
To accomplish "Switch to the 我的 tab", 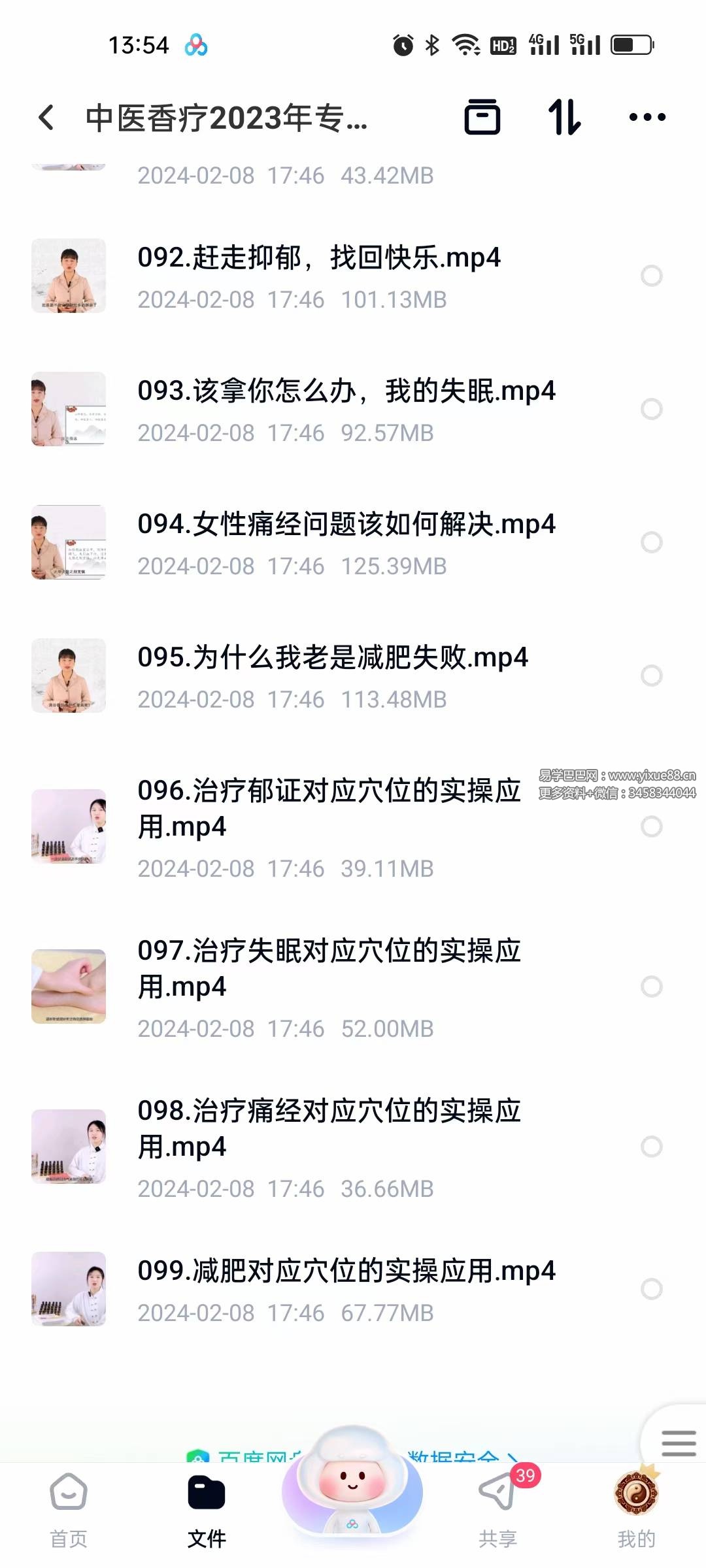I will (x=636, y=1509).
